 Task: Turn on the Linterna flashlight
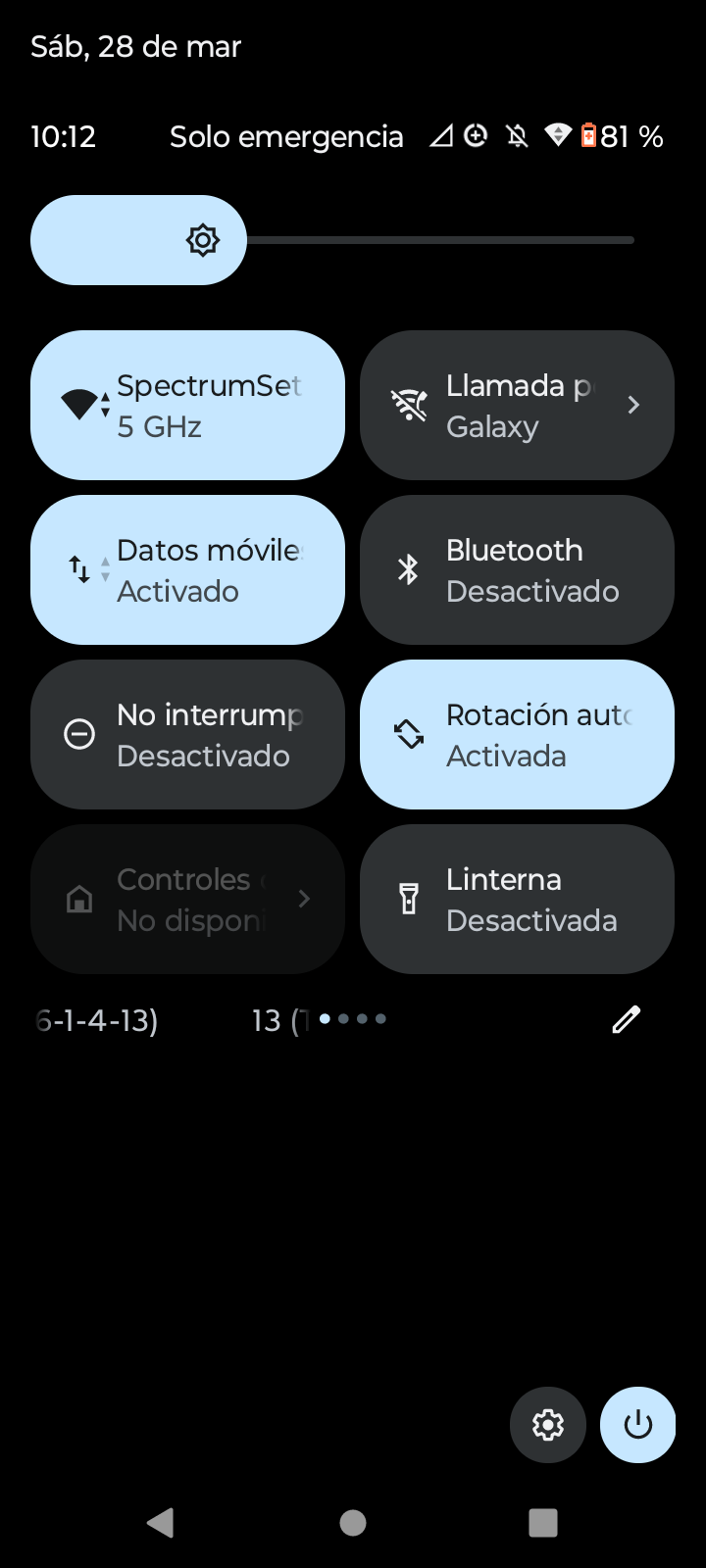[517, 899]
